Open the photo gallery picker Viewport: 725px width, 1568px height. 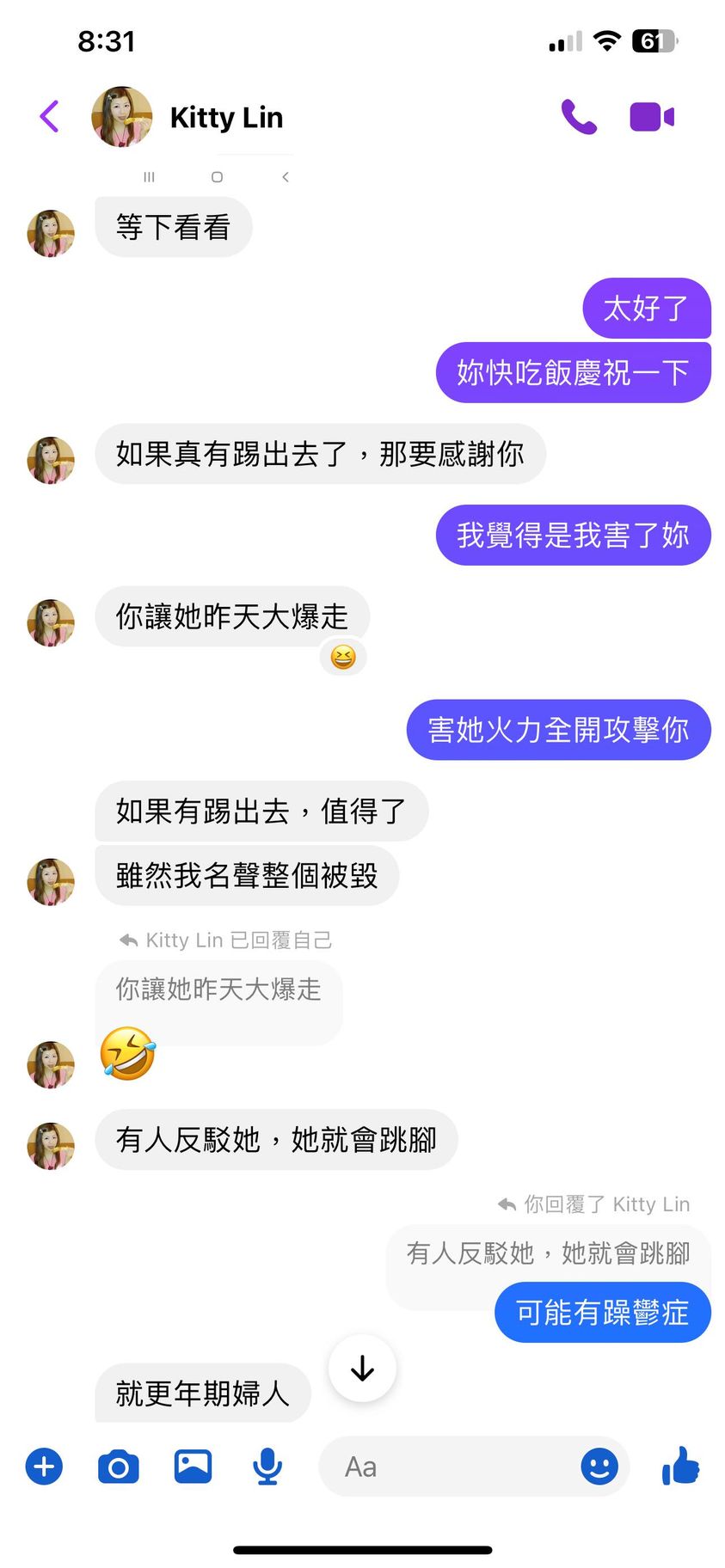193,1467
